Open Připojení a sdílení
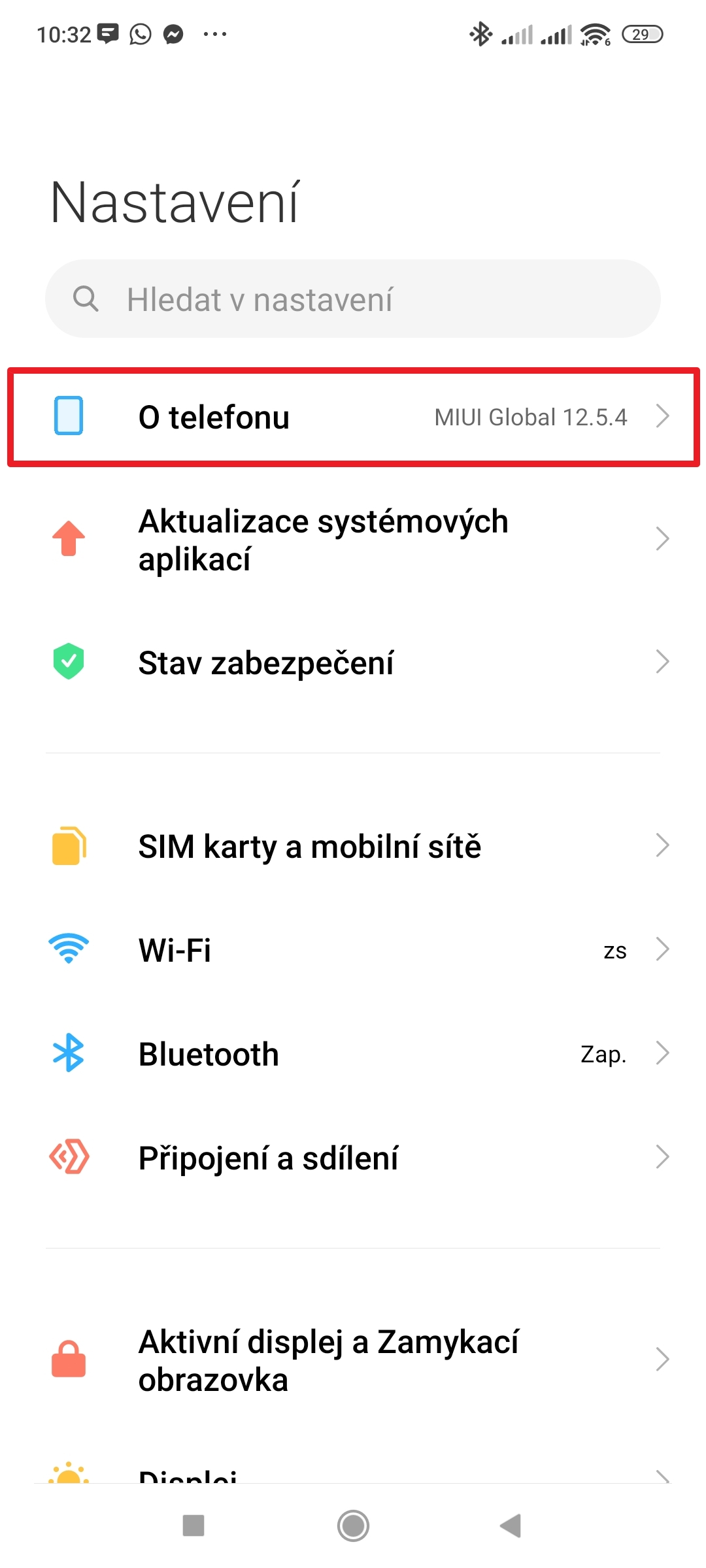 coord(353,1157)
